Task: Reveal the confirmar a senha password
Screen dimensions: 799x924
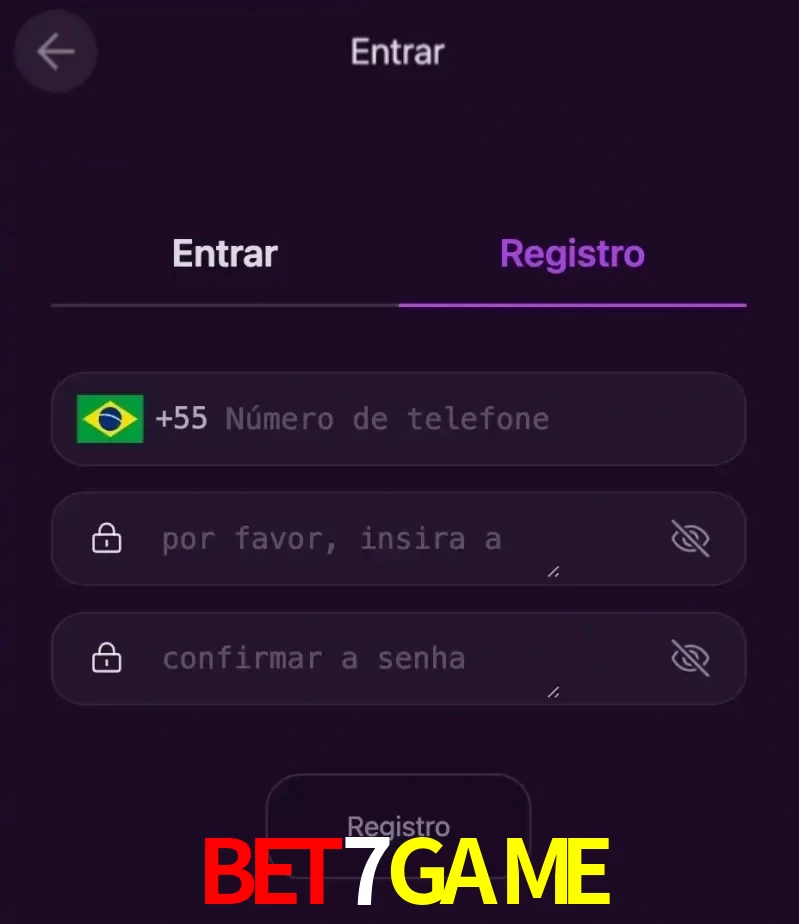Action: (690, 659)
